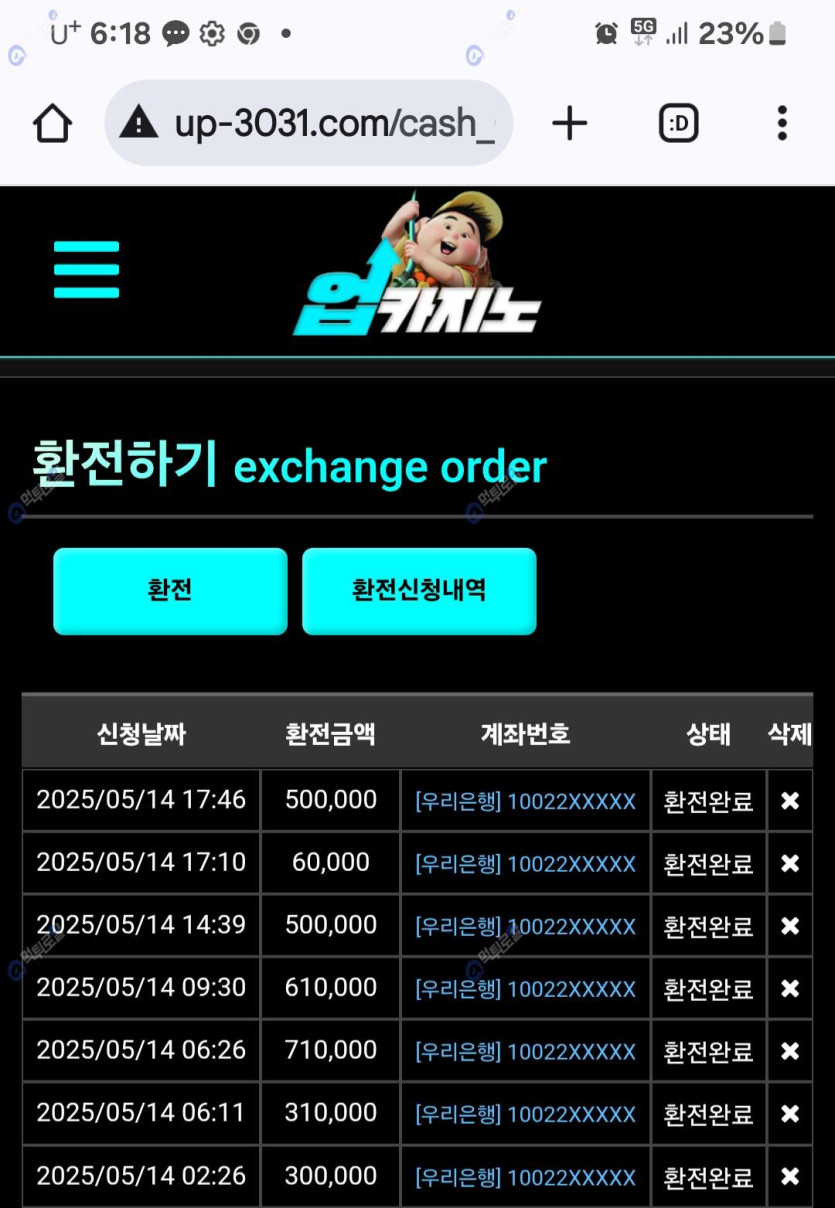Open a new browser tab
835x1208 pixels.
coord(570,124)
